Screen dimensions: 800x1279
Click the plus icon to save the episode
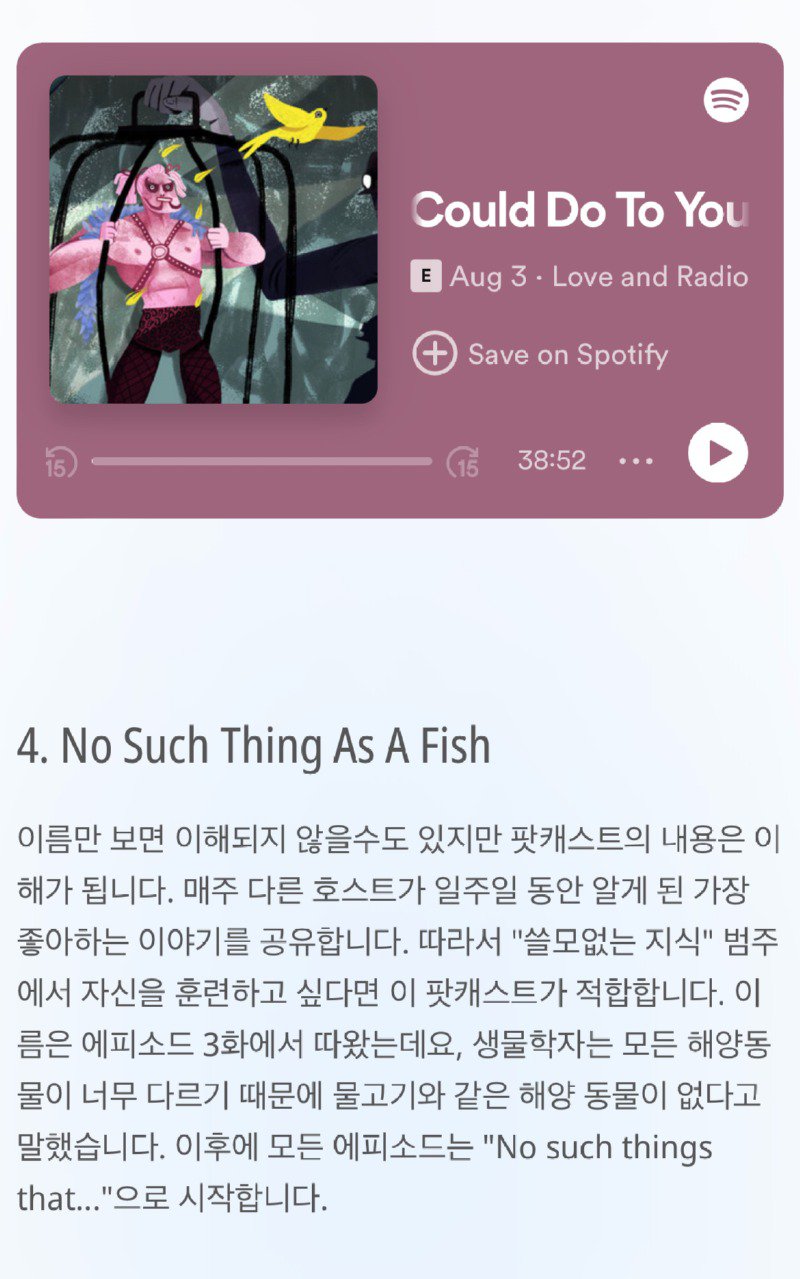click(x=434, y=354)
